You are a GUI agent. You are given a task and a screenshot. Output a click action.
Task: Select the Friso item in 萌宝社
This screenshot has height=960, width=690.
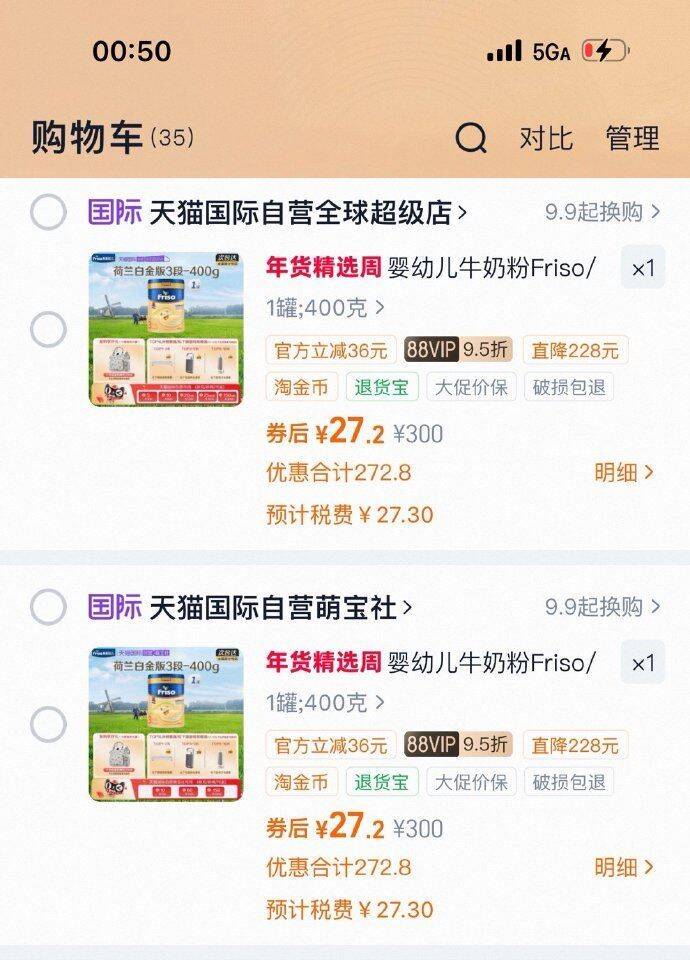click(x=48, y=724)
